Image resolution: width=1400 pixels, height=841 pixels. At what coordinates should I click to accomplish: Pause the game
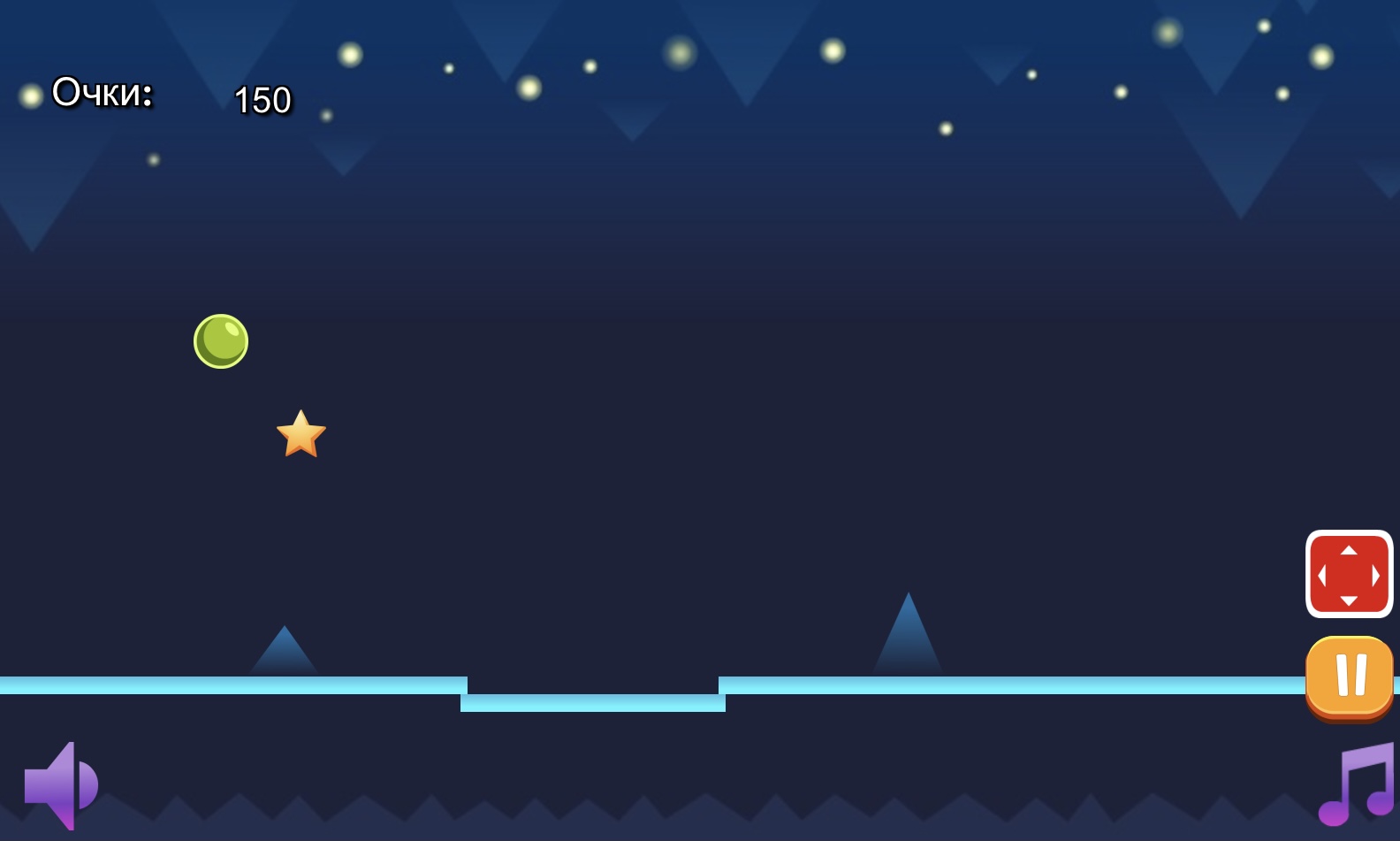1350,676
